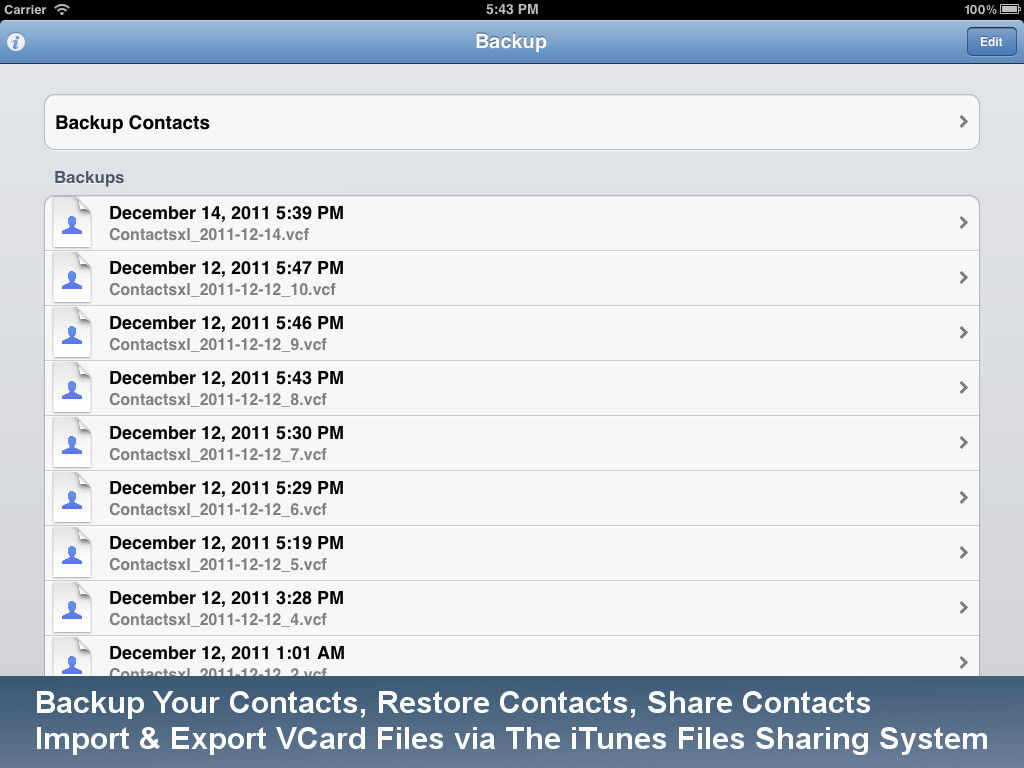This screenshot has width=1024, height=768.
Task: View backup Contactsxl_2011-12-12_8.vcf
Action: (511, 388)
